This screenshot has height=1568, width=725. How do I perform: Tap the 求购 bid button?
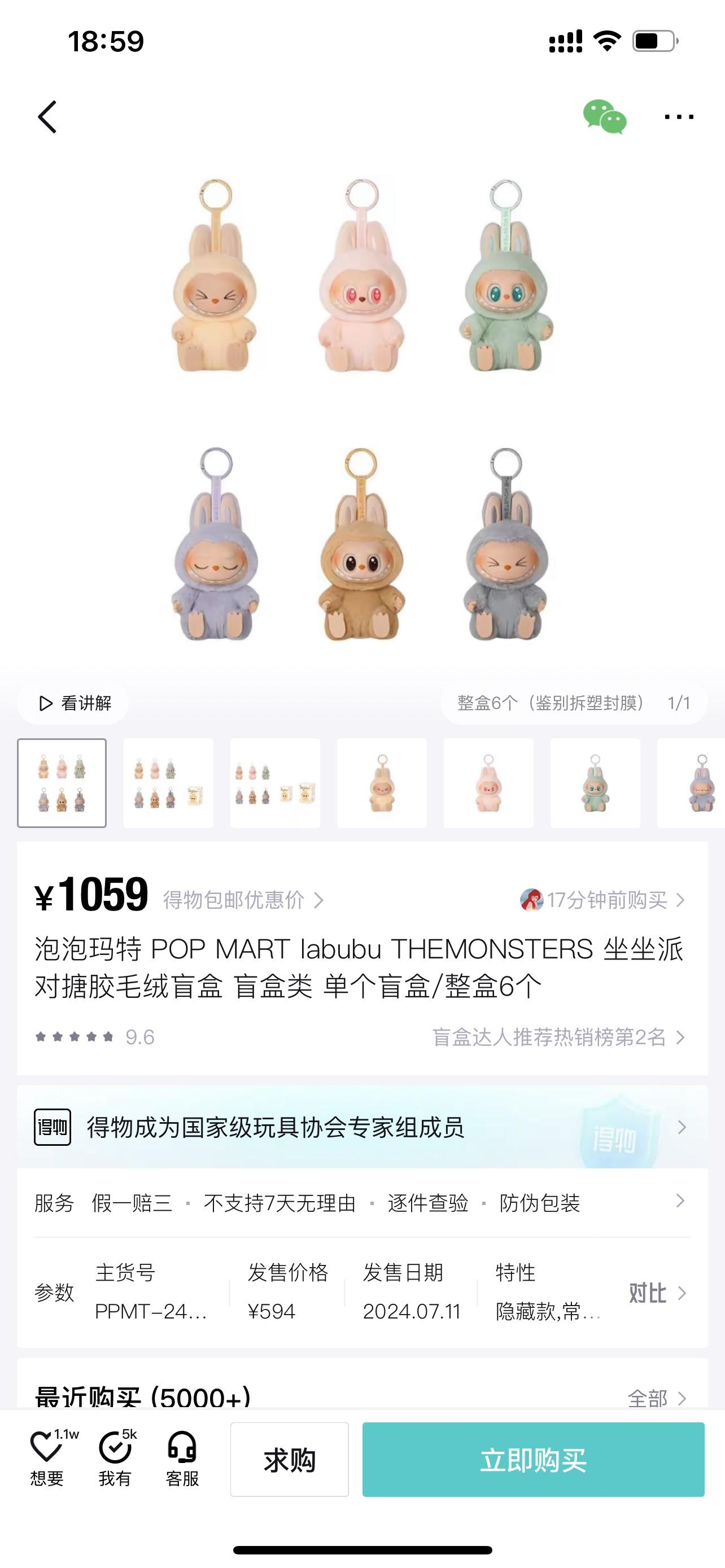point(289,1460)
